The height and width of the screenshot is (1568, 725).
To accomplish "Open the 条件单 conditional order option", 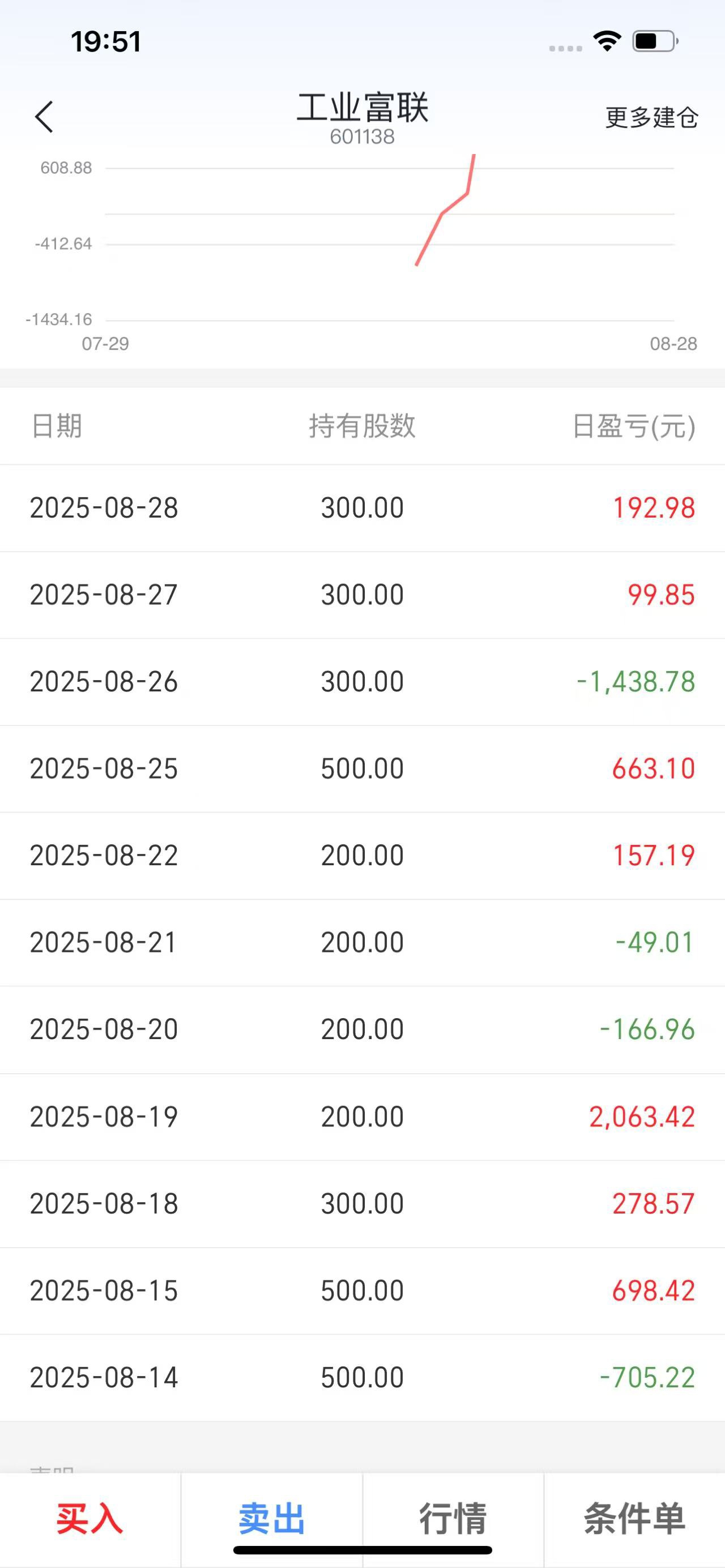I will (x=634, y=1519).
